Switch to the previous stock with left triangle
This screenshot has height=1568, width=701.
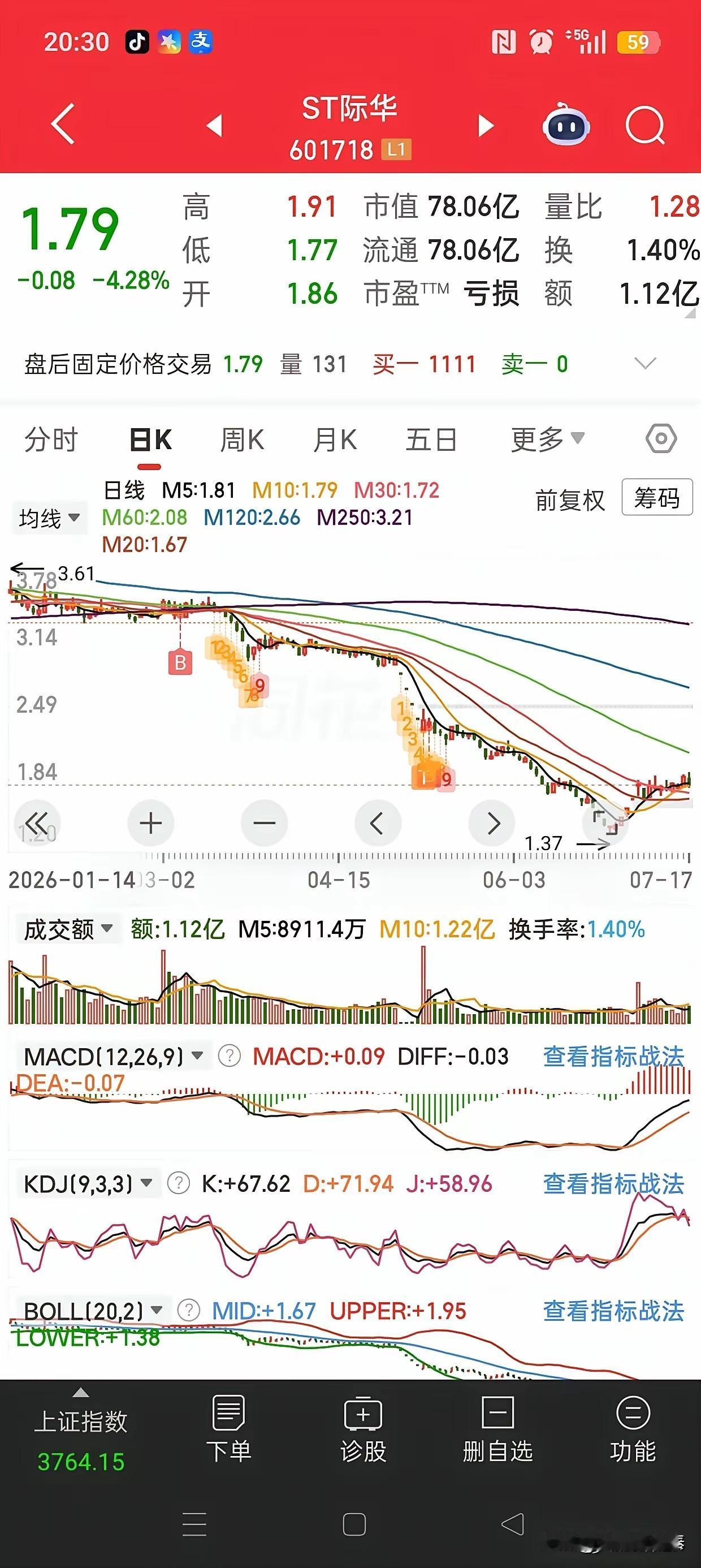pos(215,126)
